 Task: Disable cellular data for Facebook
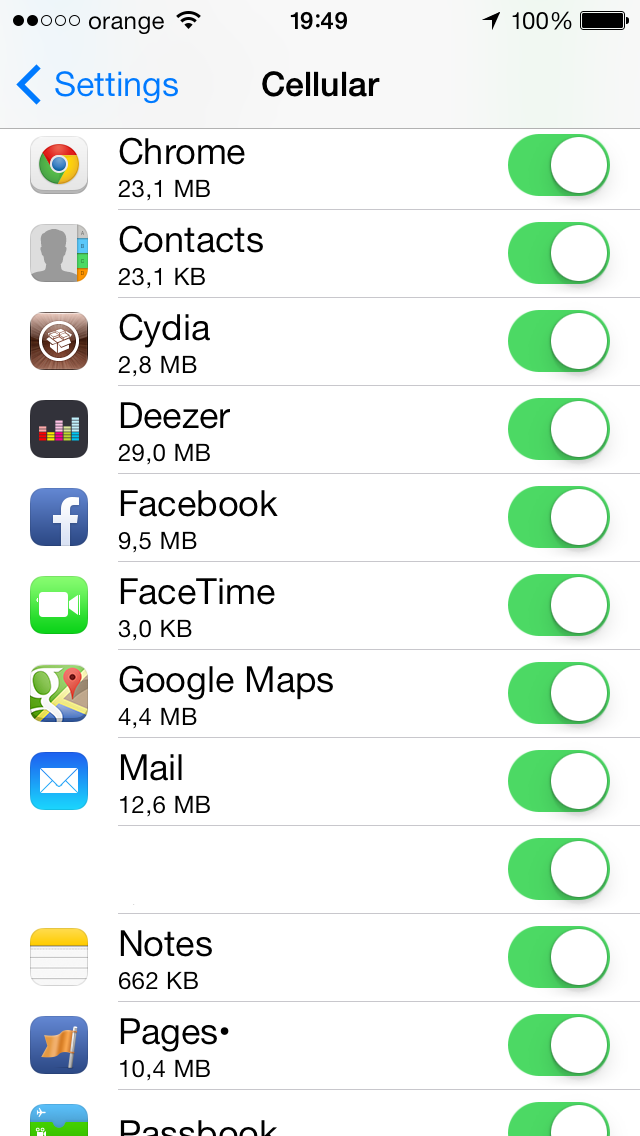(x=559, y=517)
